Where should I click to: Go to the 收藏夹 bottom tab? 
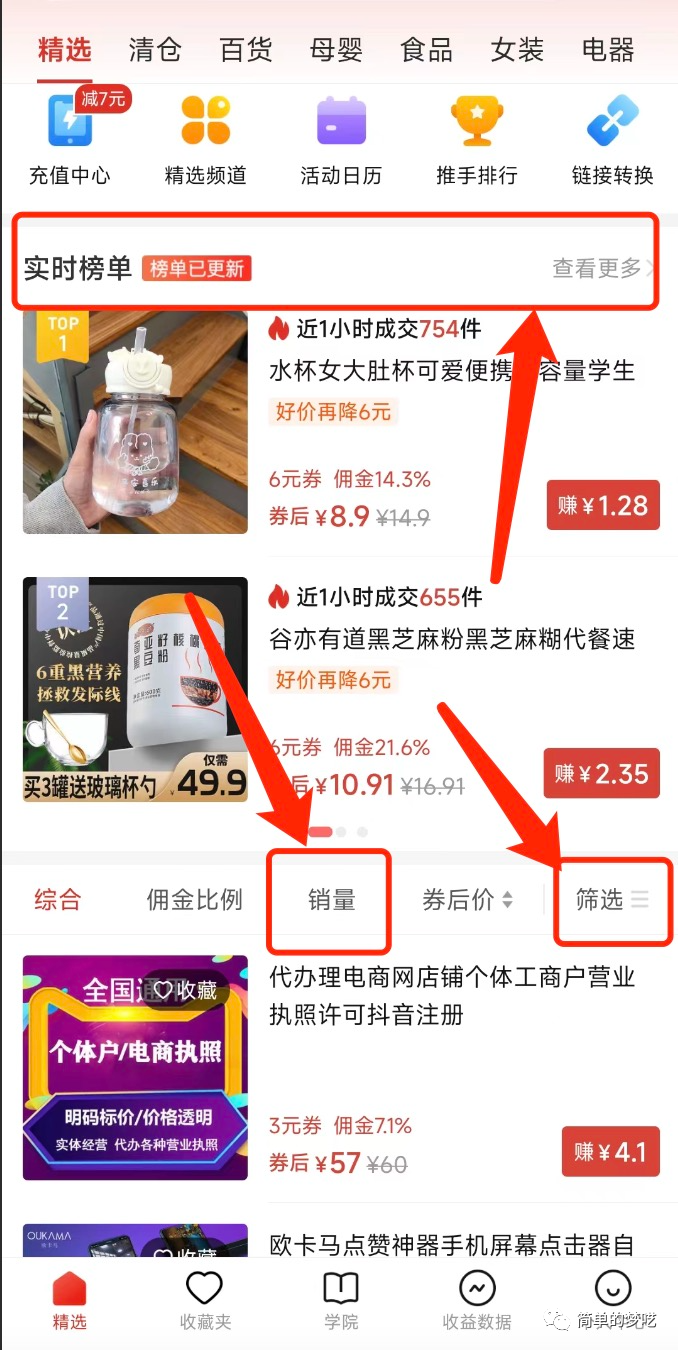pyautogui.click(x=205, y=1300)
